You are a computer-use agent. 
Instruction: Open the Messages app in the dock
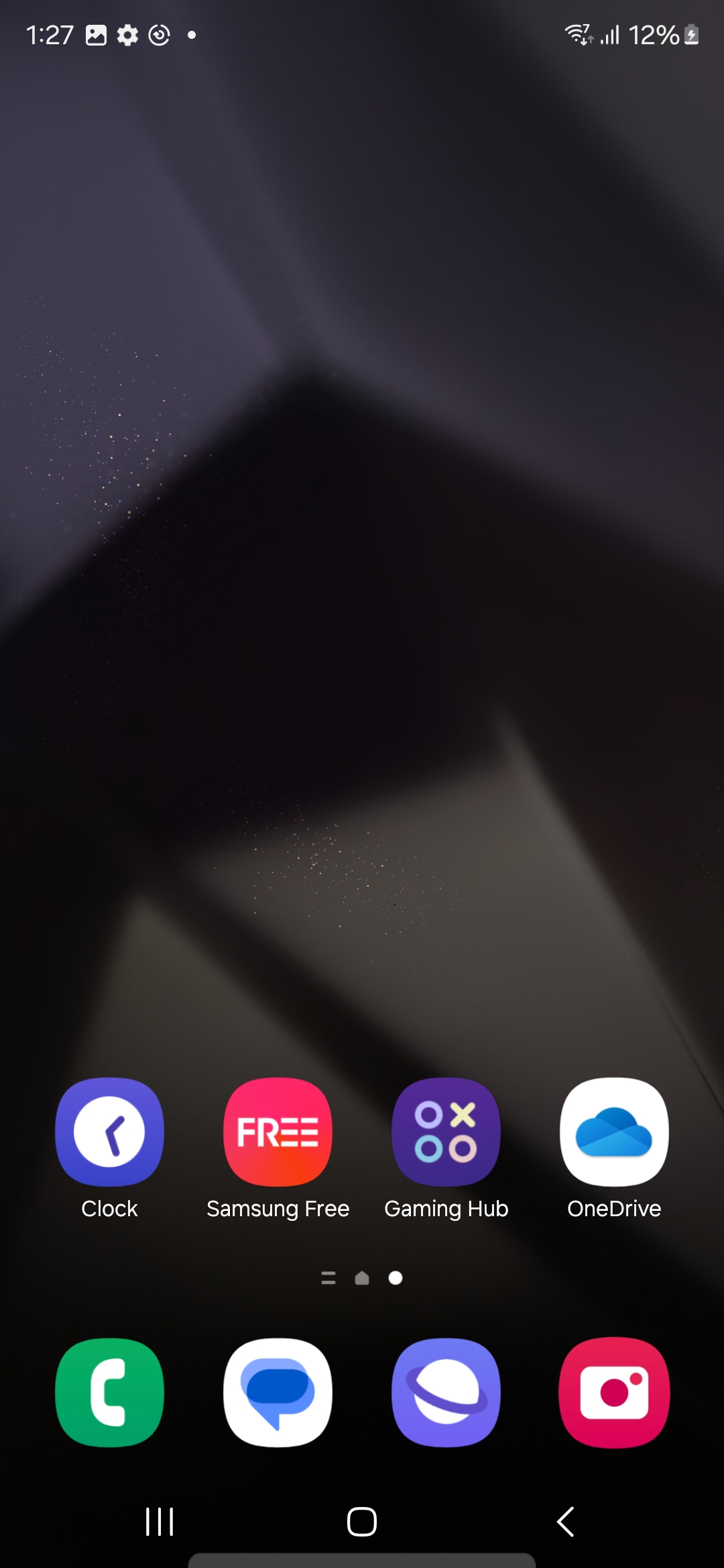pos(278,1392)
